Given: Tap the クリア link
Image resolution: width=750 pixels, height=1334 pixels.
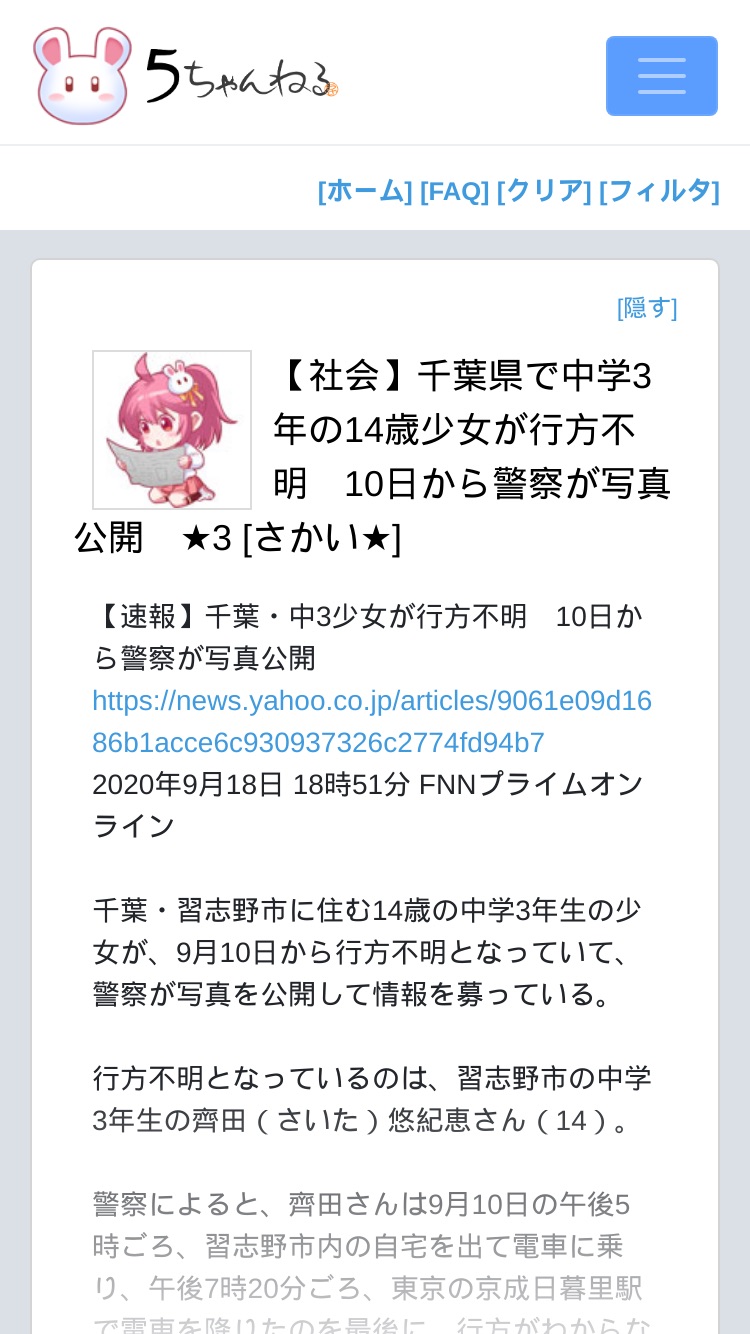Looking at the screenshot, I should [544, 190].
